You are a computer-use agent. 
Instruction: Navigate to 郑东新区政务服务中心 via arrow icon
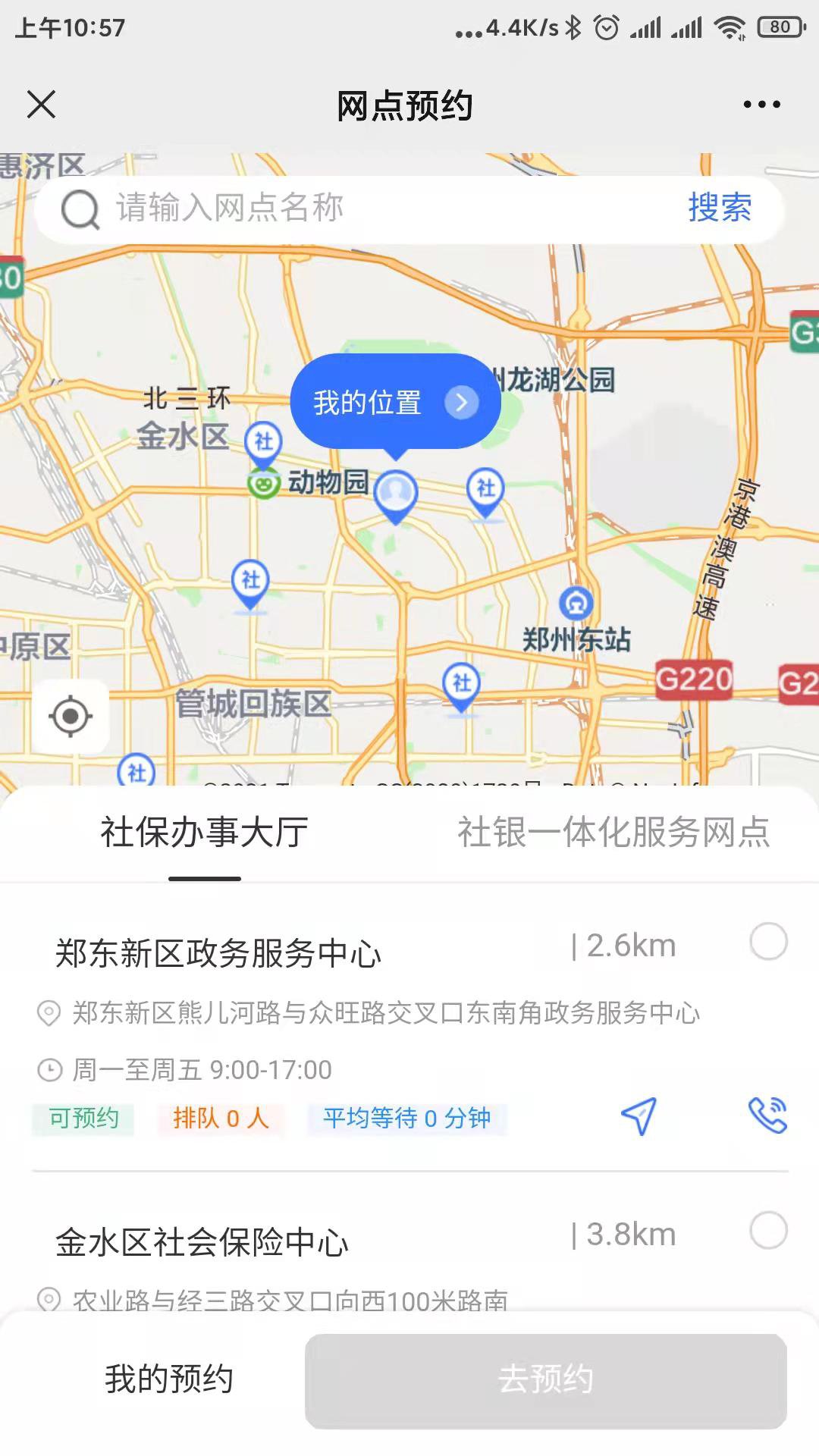click(x=639, y=1116)
